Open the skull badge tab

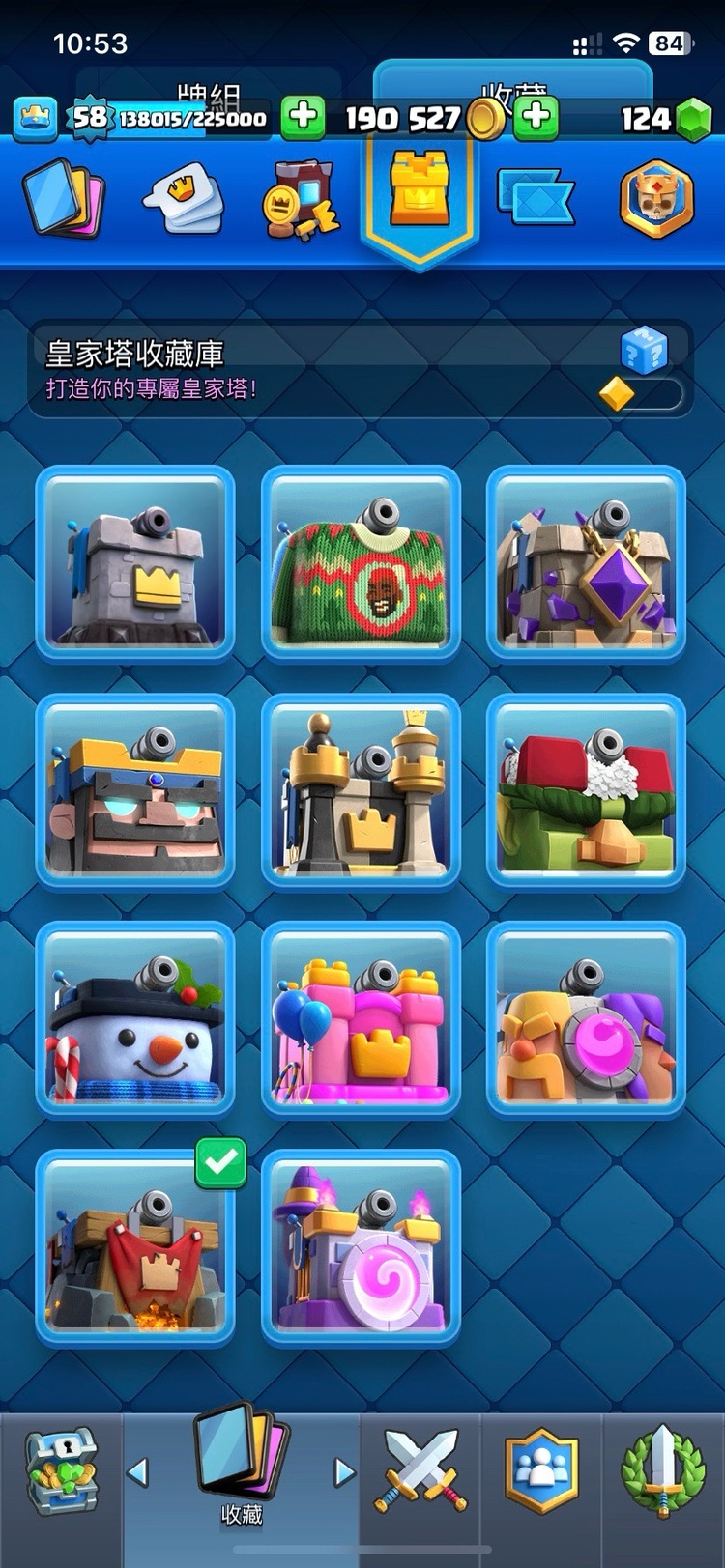tap(656, 200)
